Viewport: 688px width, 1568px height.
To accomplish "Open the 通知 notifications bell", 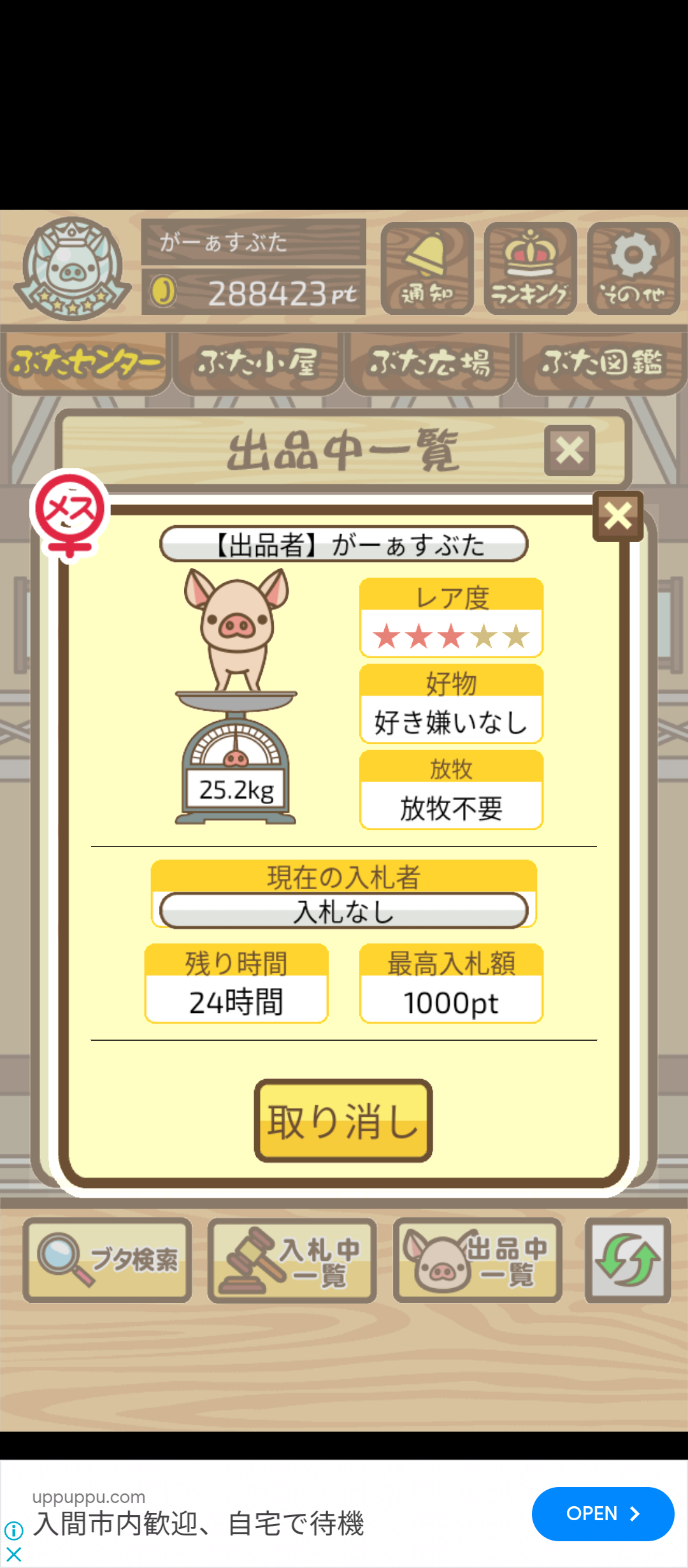I will pyautogui.click(x=427, y=268).
